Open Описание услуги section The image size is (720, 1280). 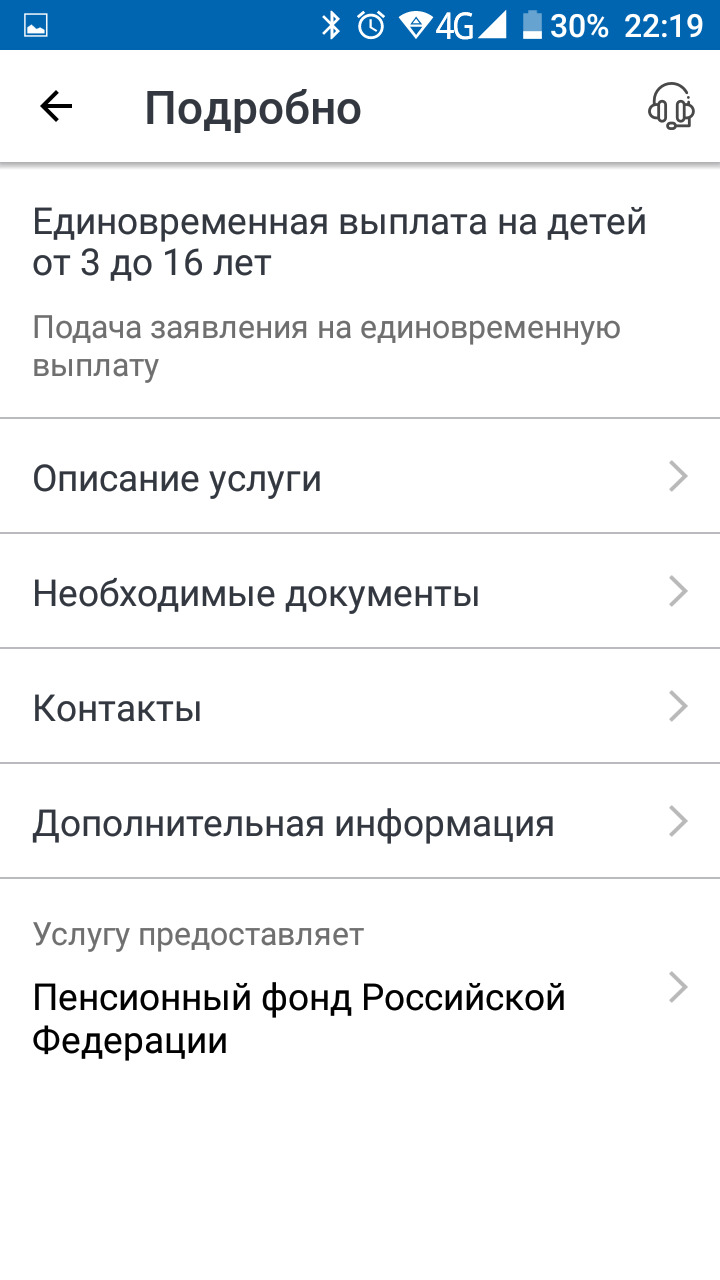point(360,478)
